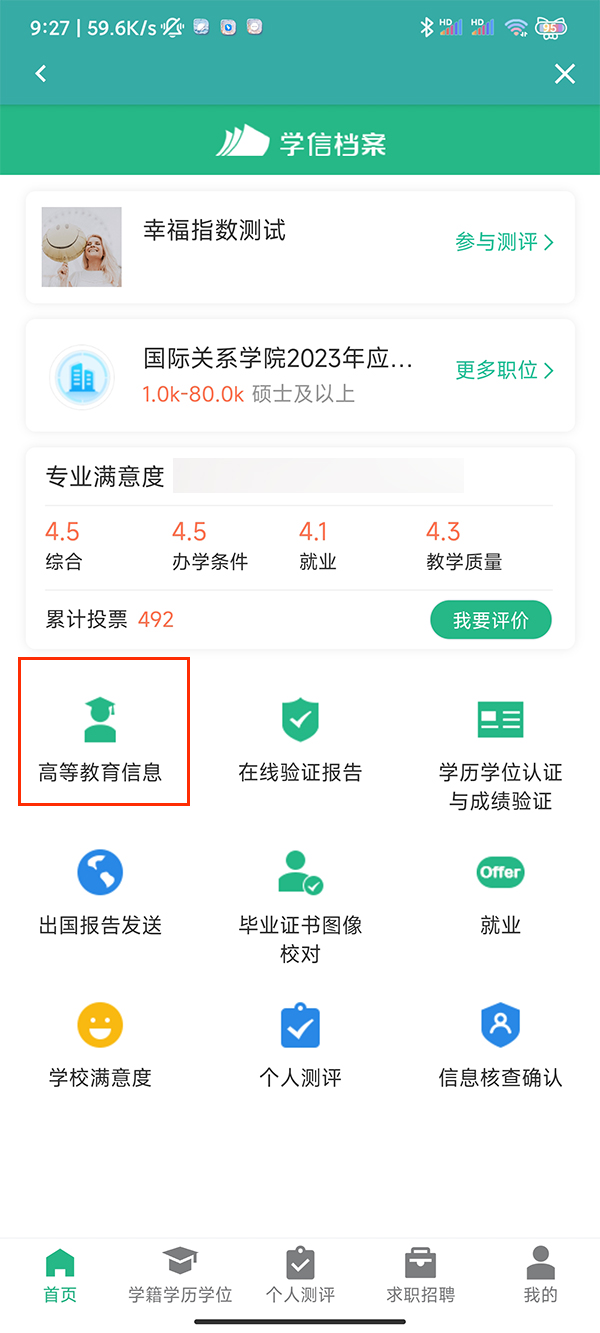Open 个人测评 from the grid

[300, 1045]
